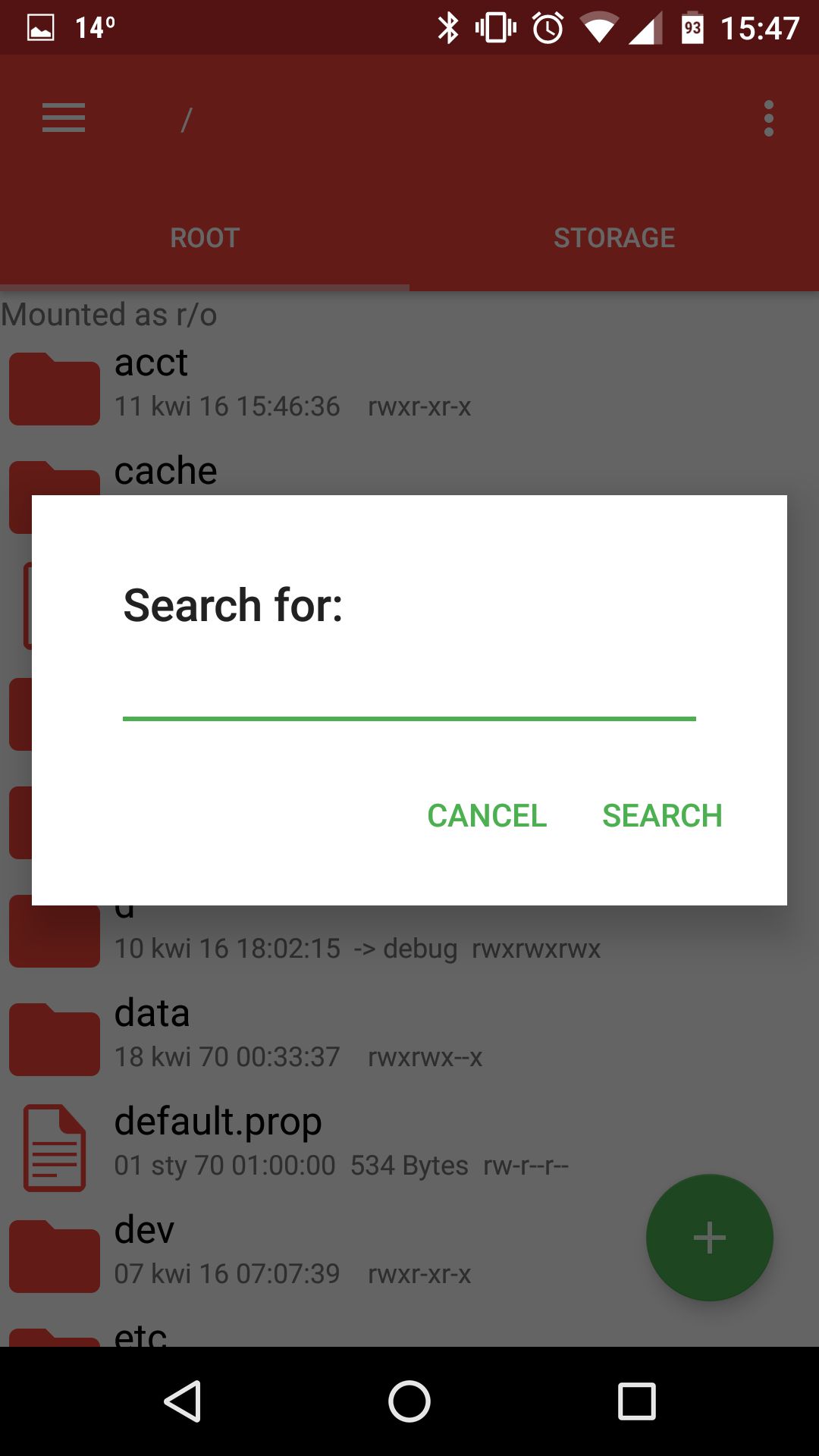The image size is (819, 1456).
Task: Confirm with the SEARCH button
Action: pos(662,816)
